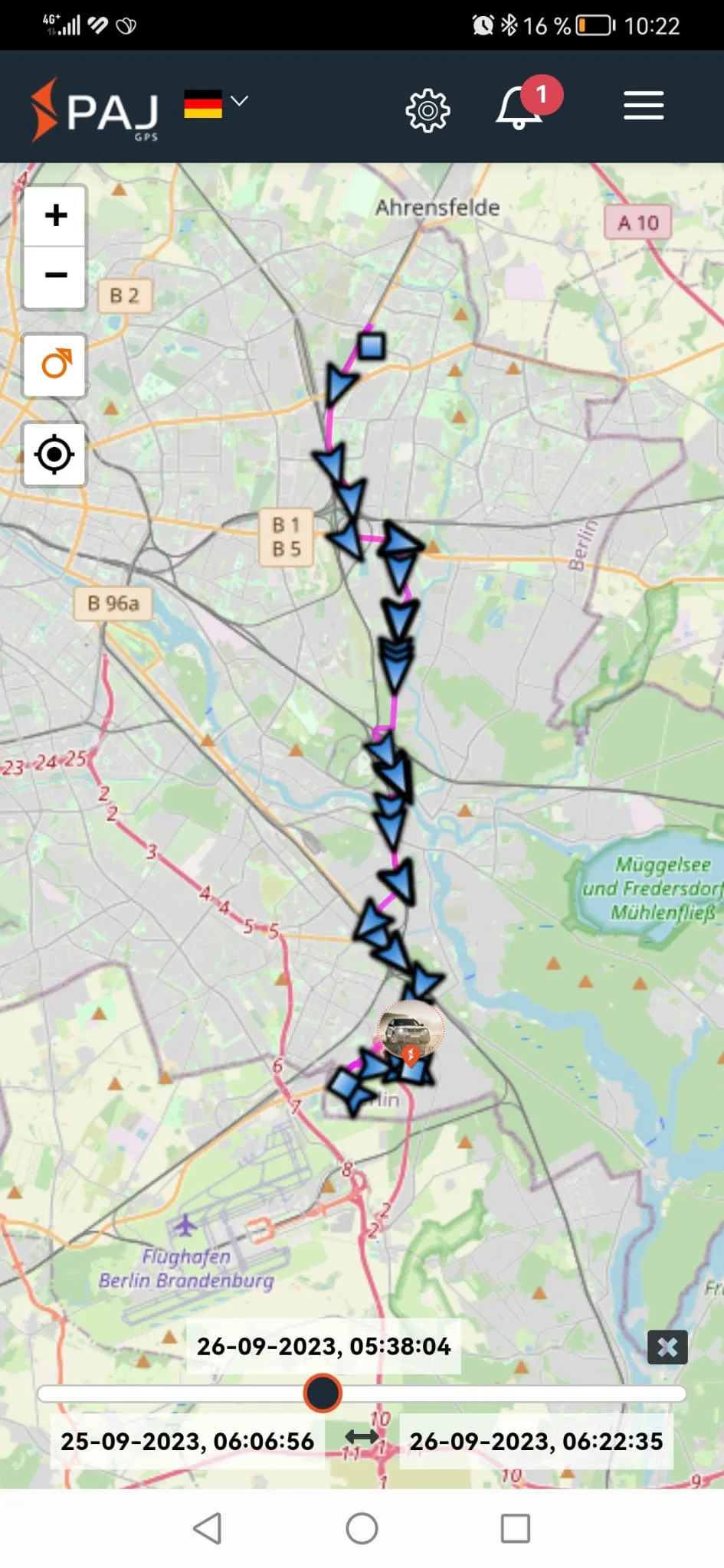Zoom out of the map
Screen dimensions: 724x1568
[55, 276]
